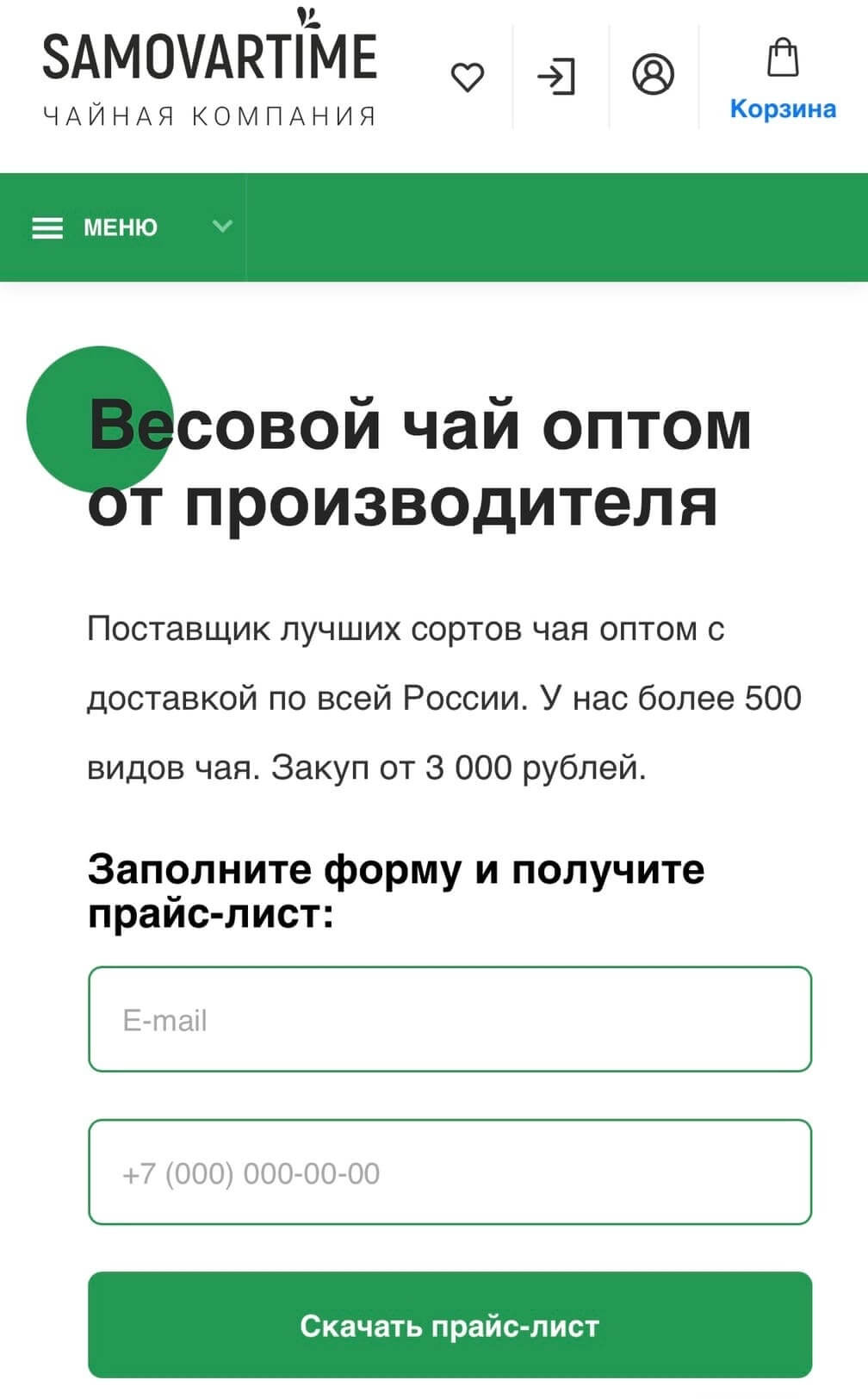Screen dimensions: 868x1399
Task: Tap the login arrow icon
Action: tap(556, 78)
